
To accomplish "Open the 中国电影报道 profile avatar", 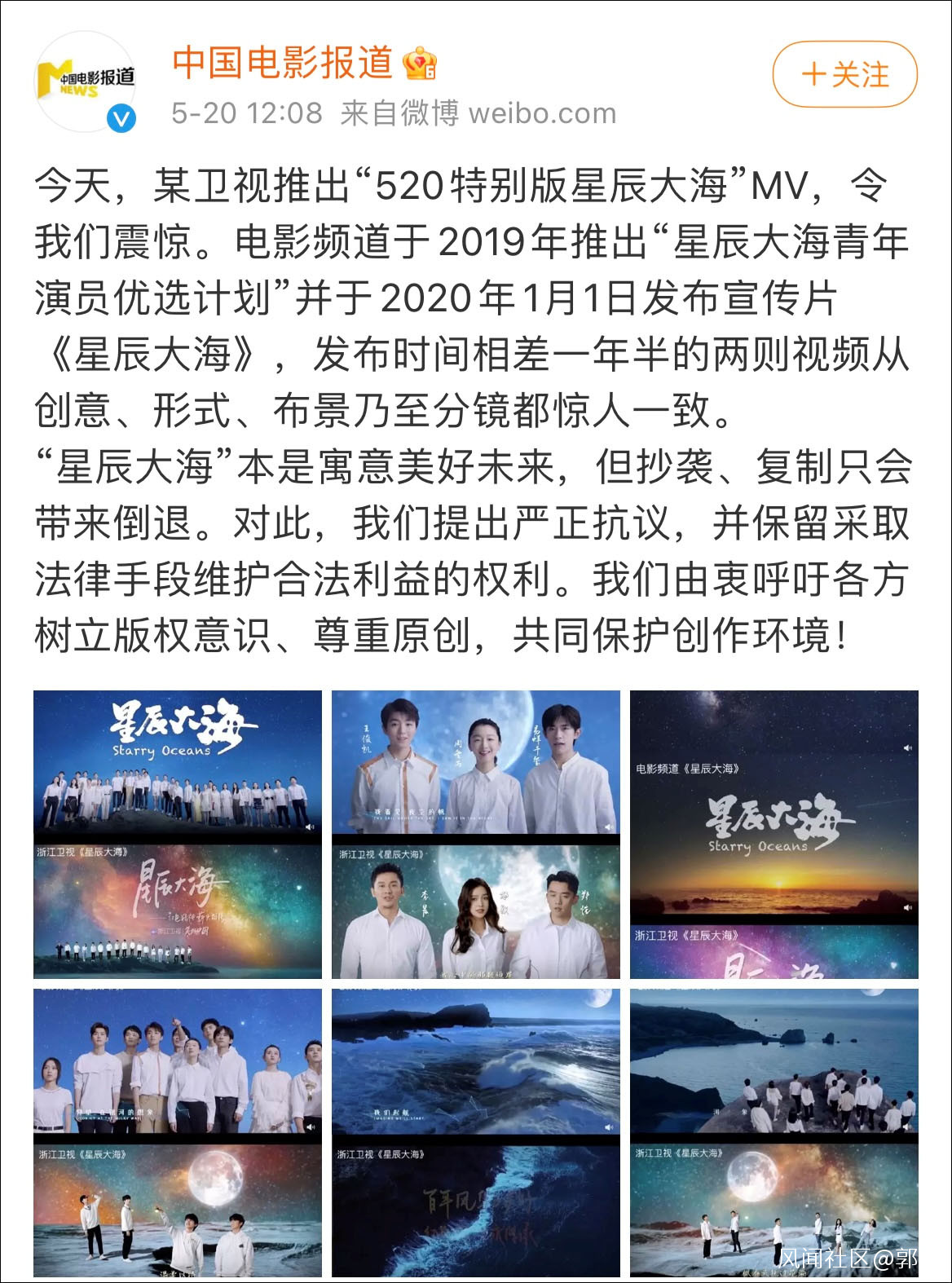I will 86,82.
